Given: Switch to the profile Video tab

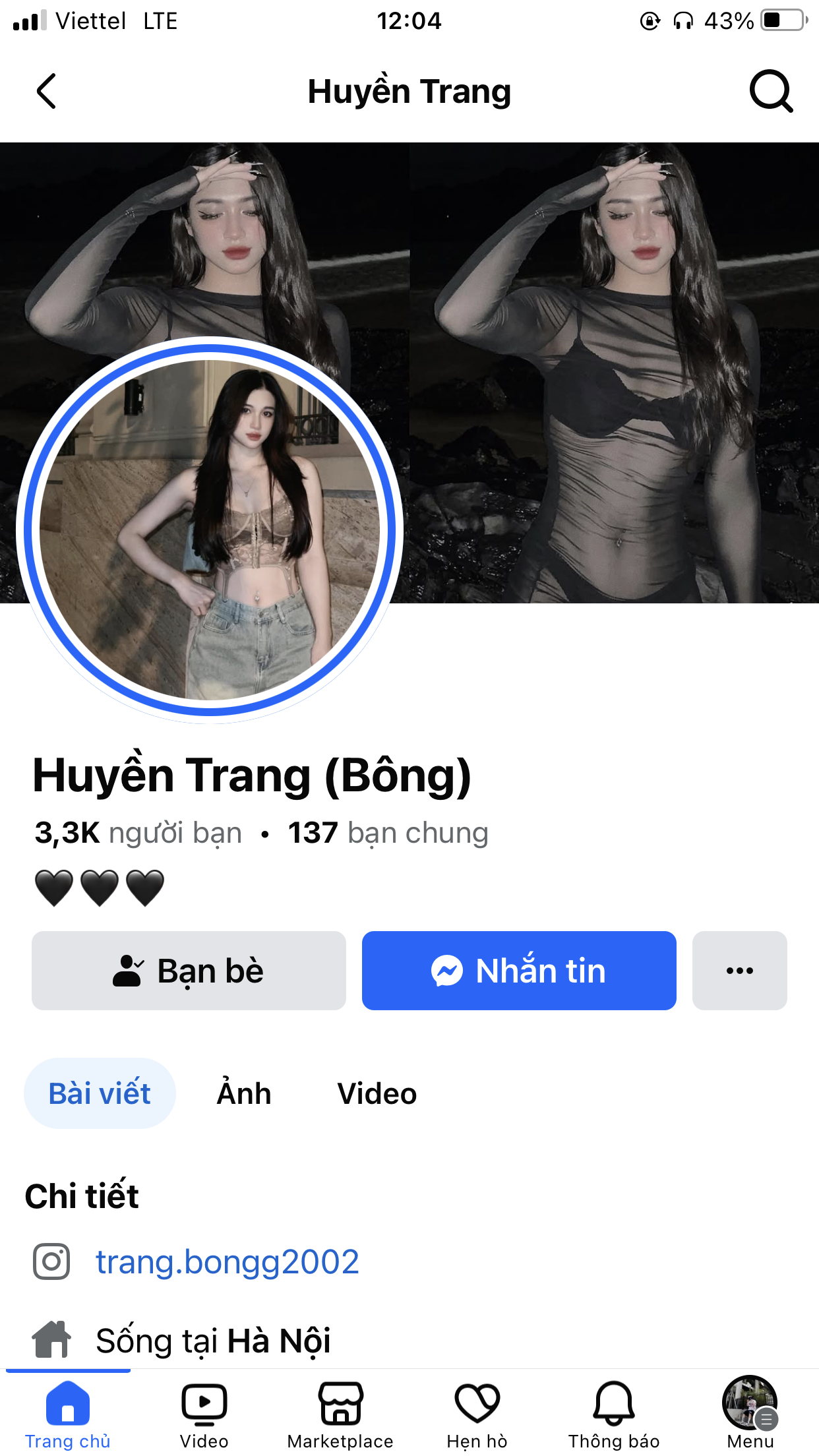Looking at the screenshot, I should click(x=377, y=1093).
